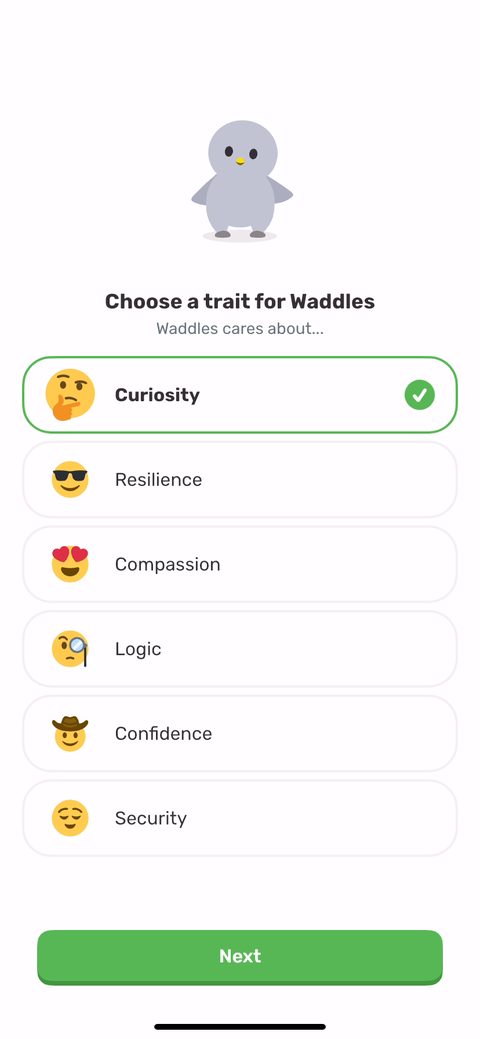480x1039 pixels.
Task: Choose the Confidence trait
Action: click(x=240, y=734)
